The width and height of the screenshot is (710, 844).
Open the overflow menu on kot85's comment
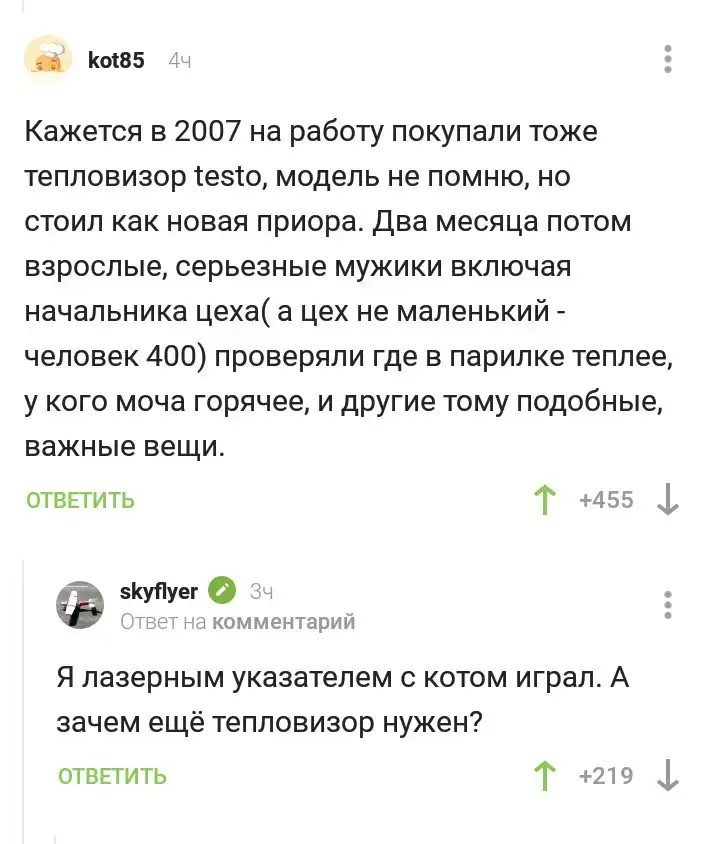[668, 59]
